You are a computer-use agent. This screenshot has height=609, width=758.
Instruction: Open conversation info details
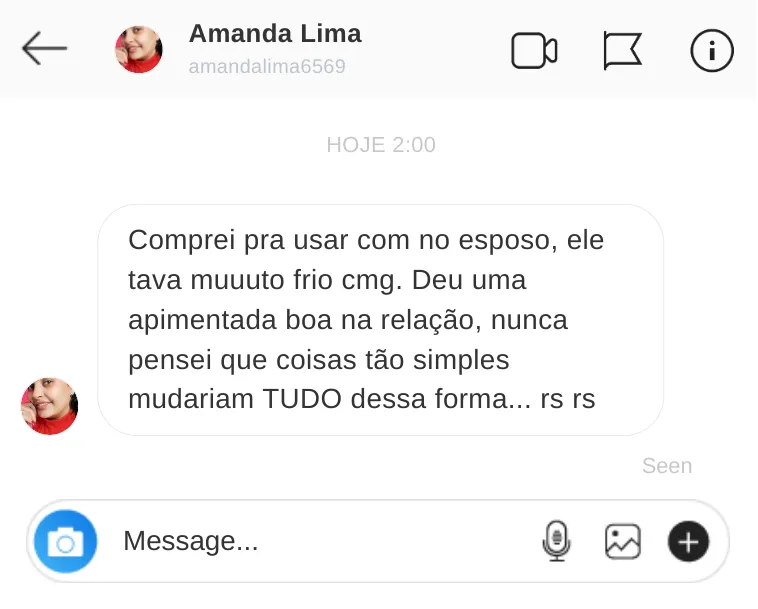(711, 50)
